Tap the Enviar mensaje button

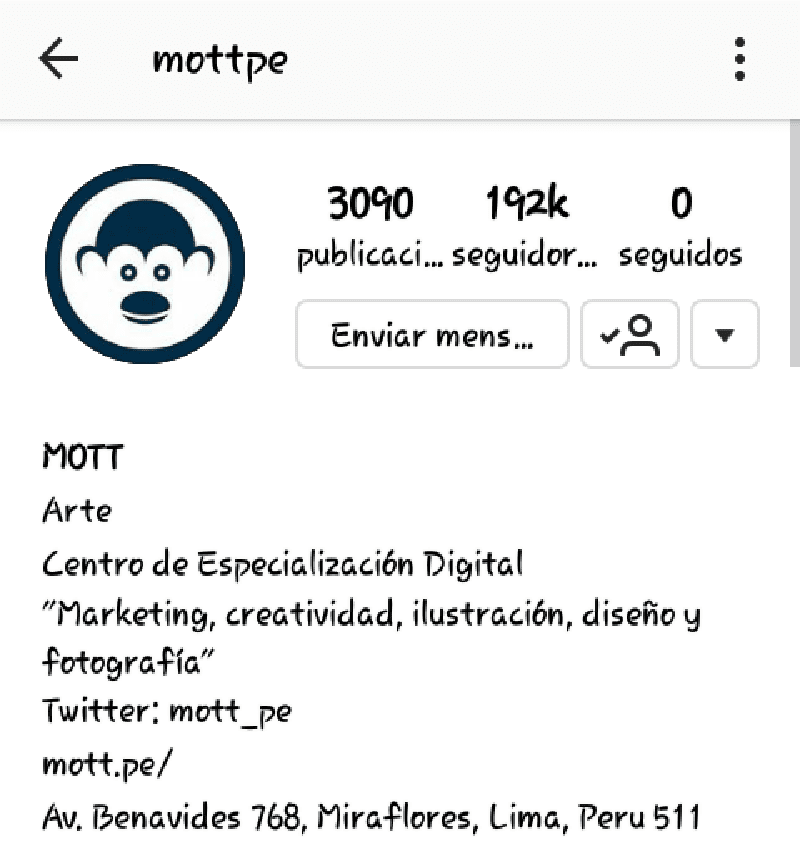pyautogui.click(x=432, y=335)
